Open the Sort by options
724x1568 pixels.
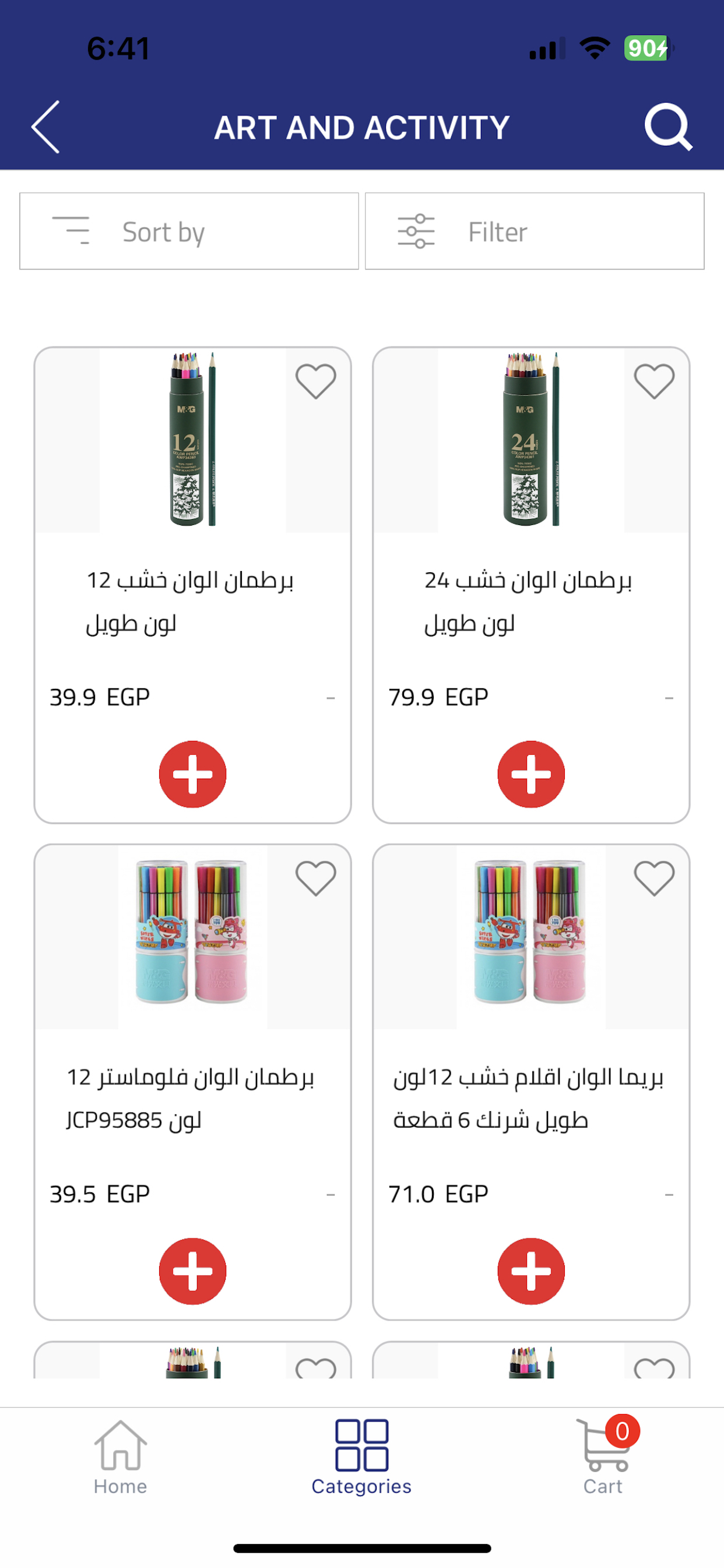189,232
